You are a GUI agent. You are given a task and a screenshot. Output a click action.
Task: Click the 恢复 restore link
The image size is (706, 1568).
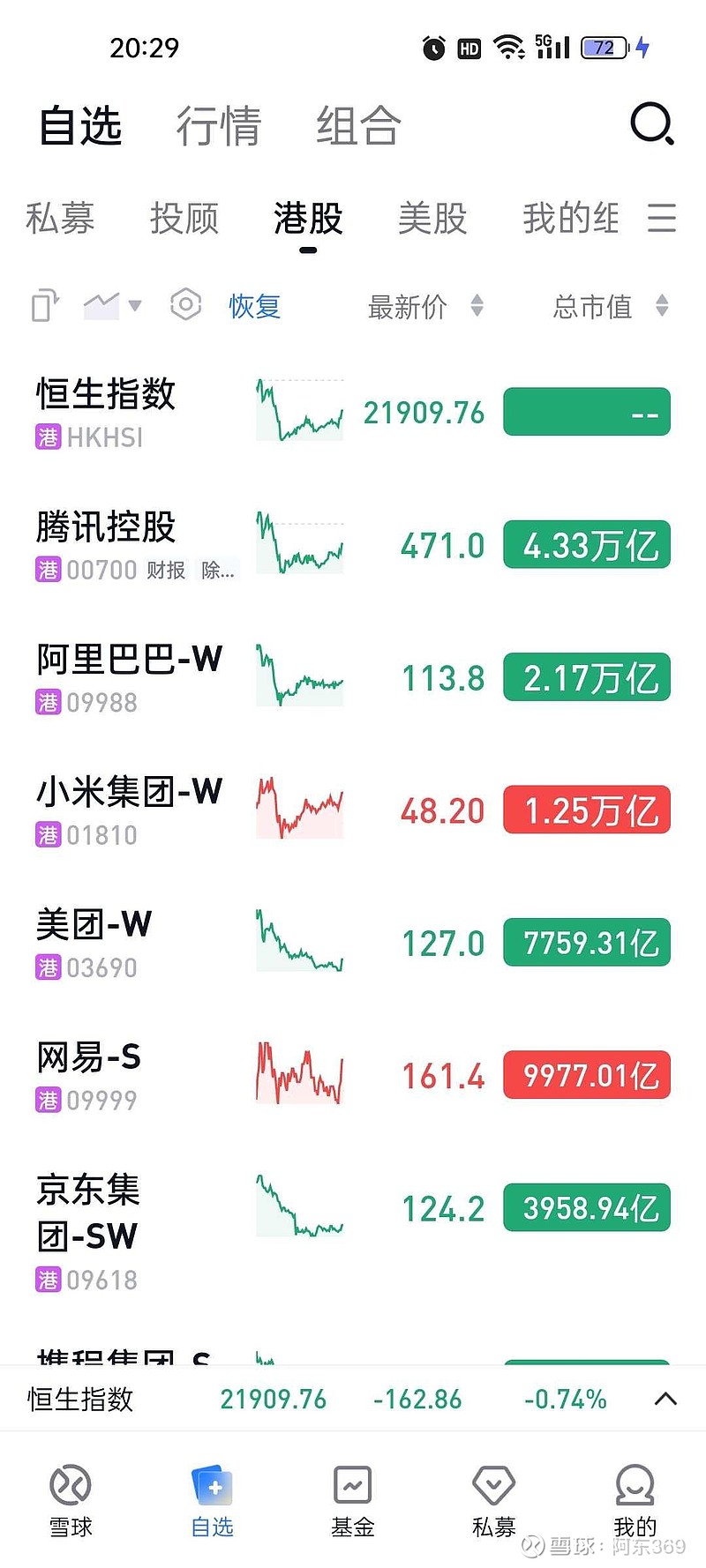tap(255, 306)
